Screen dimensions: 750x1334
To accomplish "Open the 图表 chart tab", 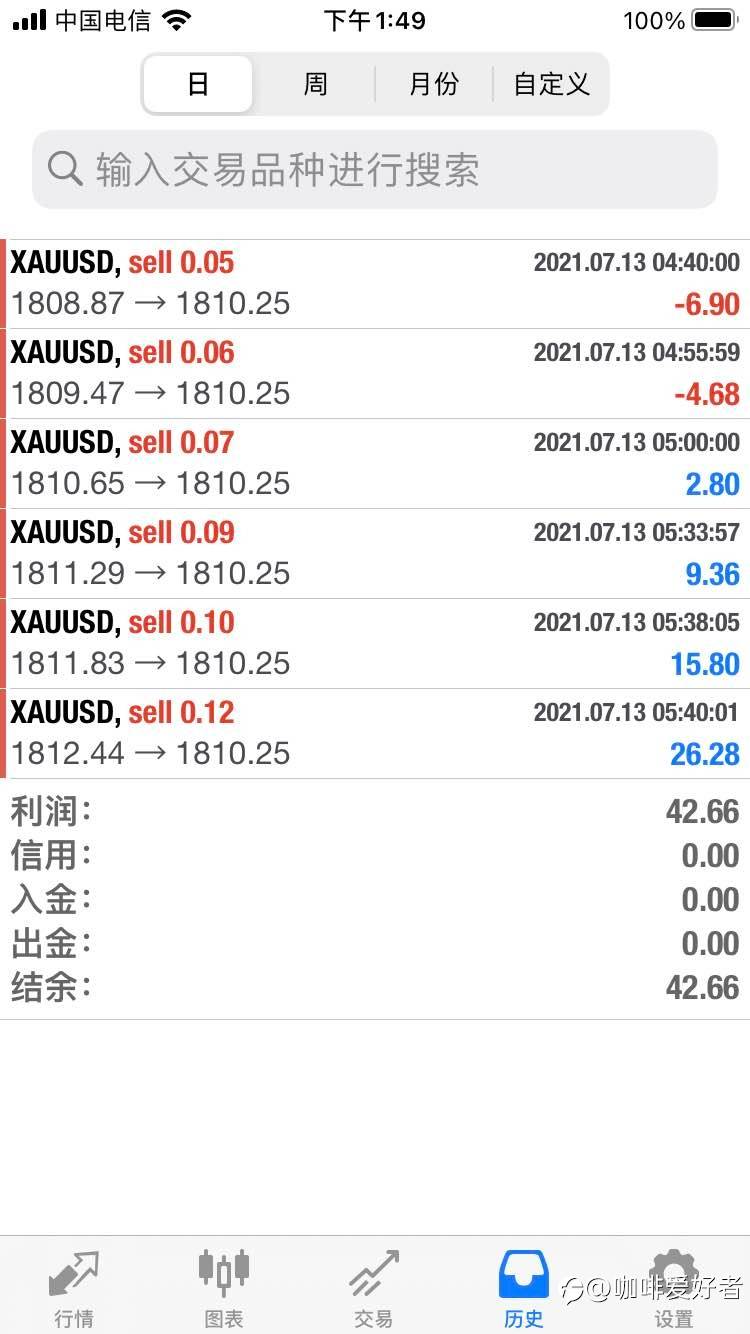I will pyautogui.click(x=224, y=1287).
